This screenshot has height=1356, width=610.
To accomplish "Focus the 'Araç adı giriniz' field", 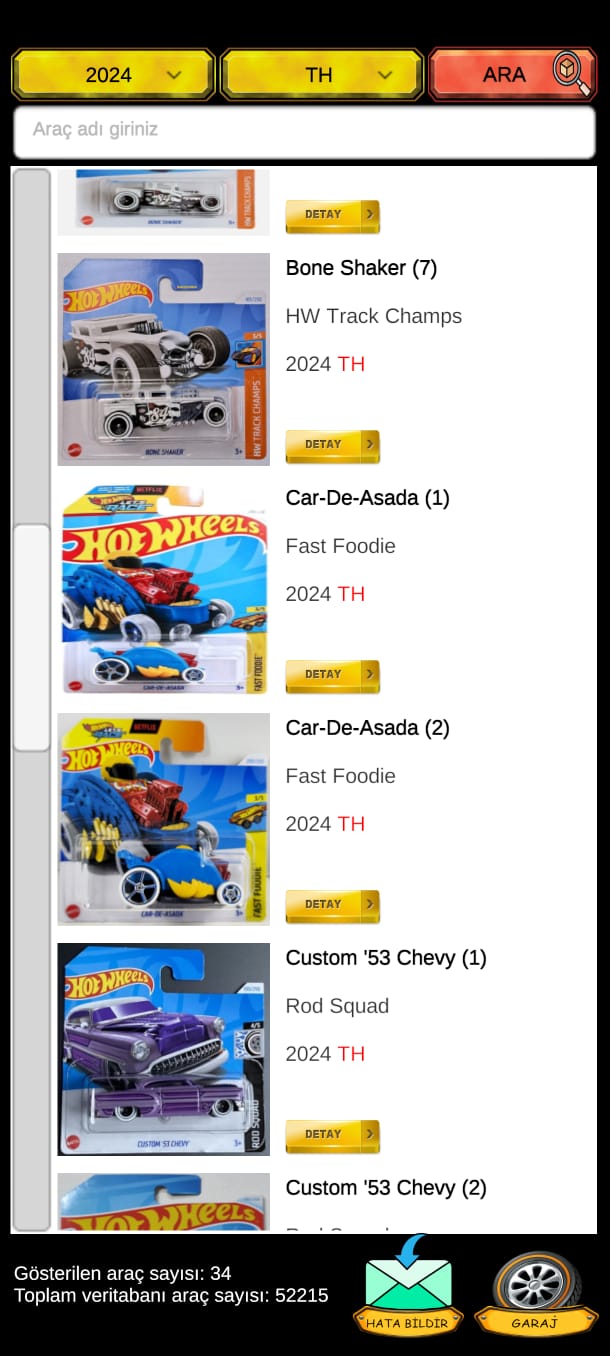I will (305, 132).
